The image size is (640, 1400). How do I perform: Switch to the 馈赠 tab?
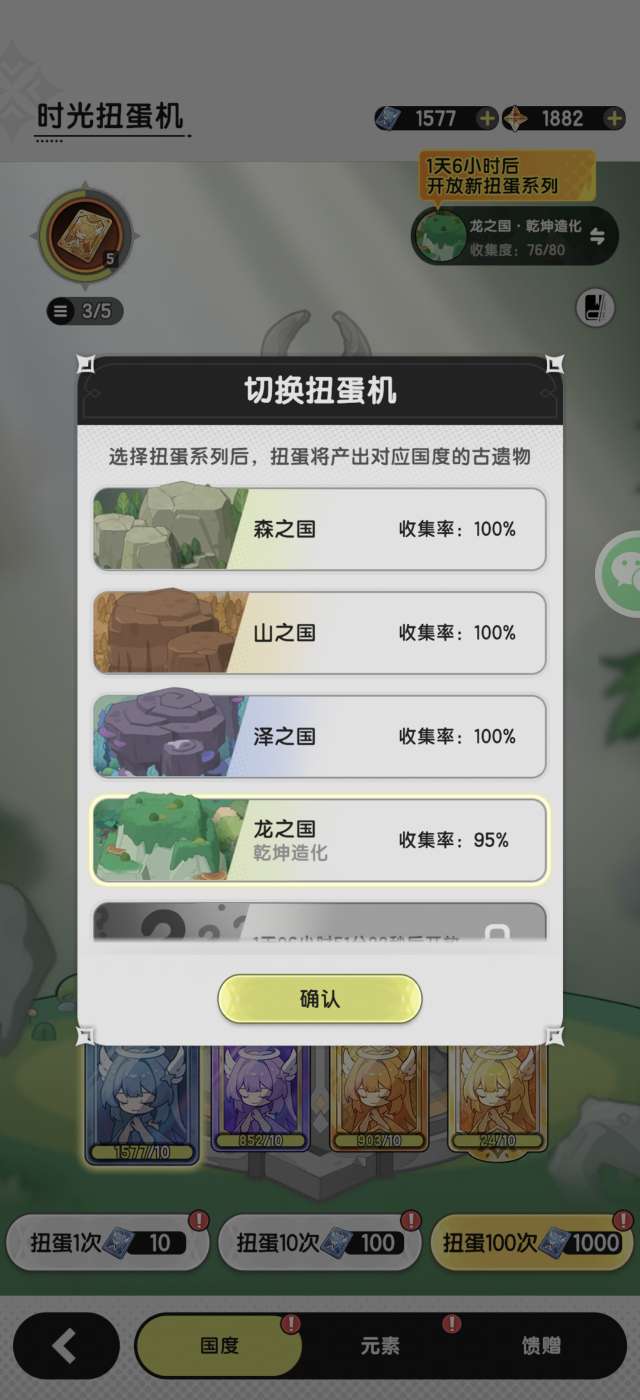click(541, 1346)
